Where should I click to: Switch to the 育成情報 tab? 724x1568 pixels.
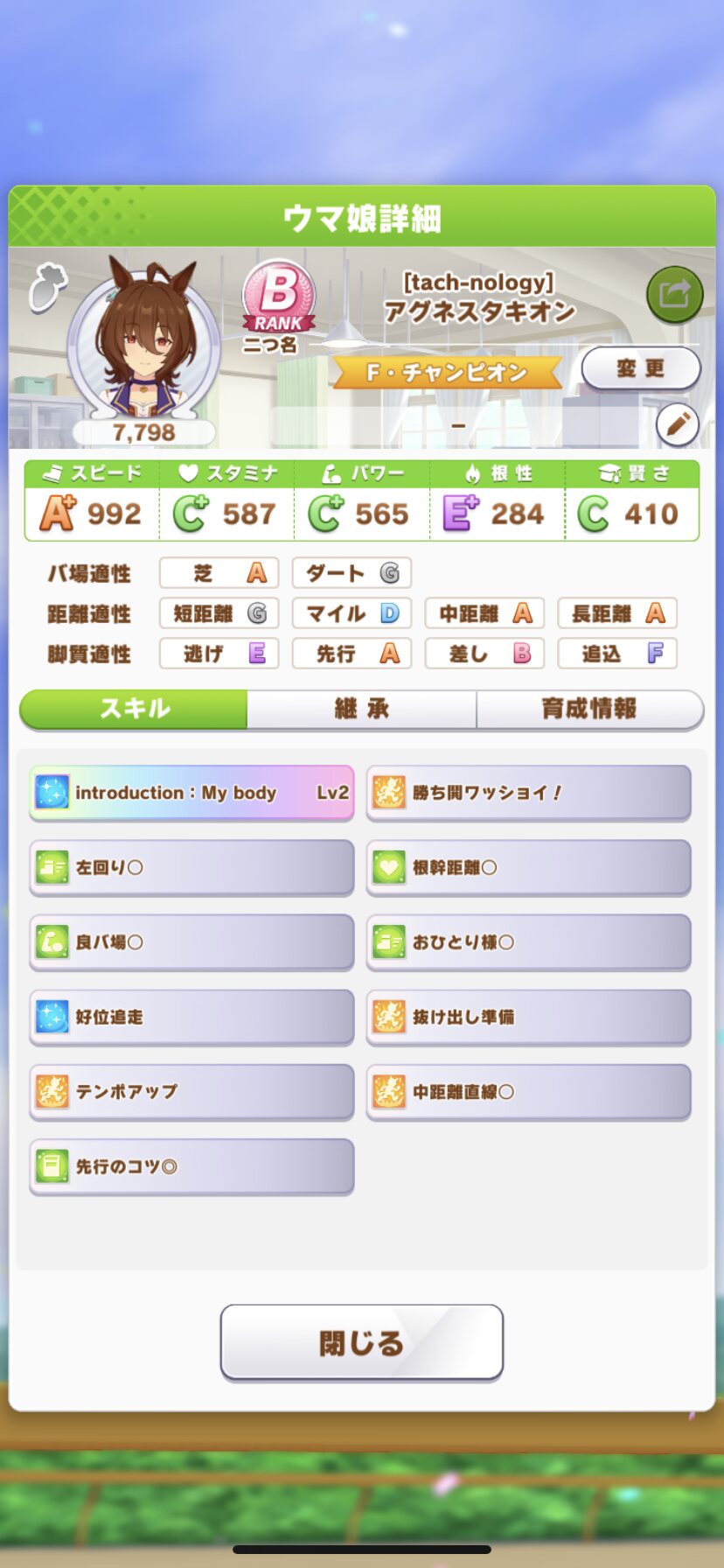589,709
